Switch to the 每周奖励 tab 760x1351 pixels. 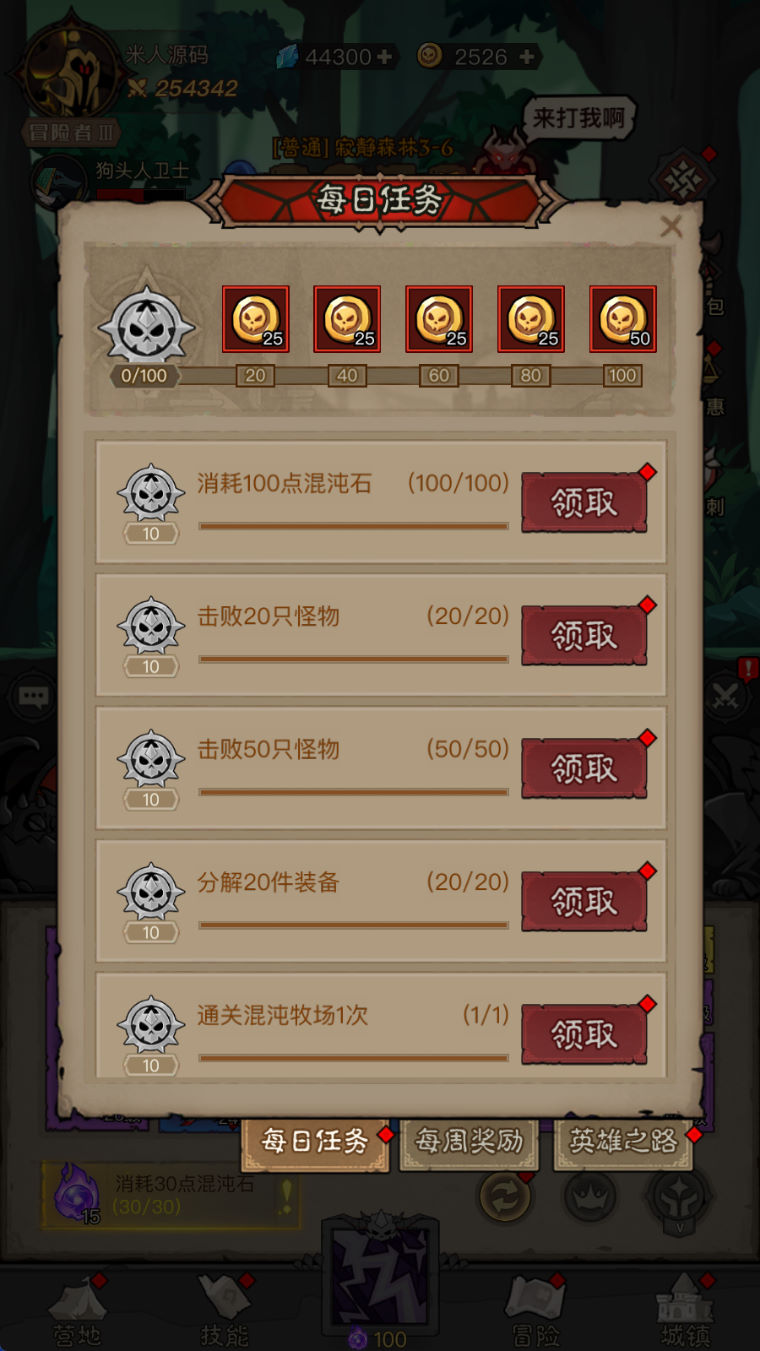(x=469, y=1141)
